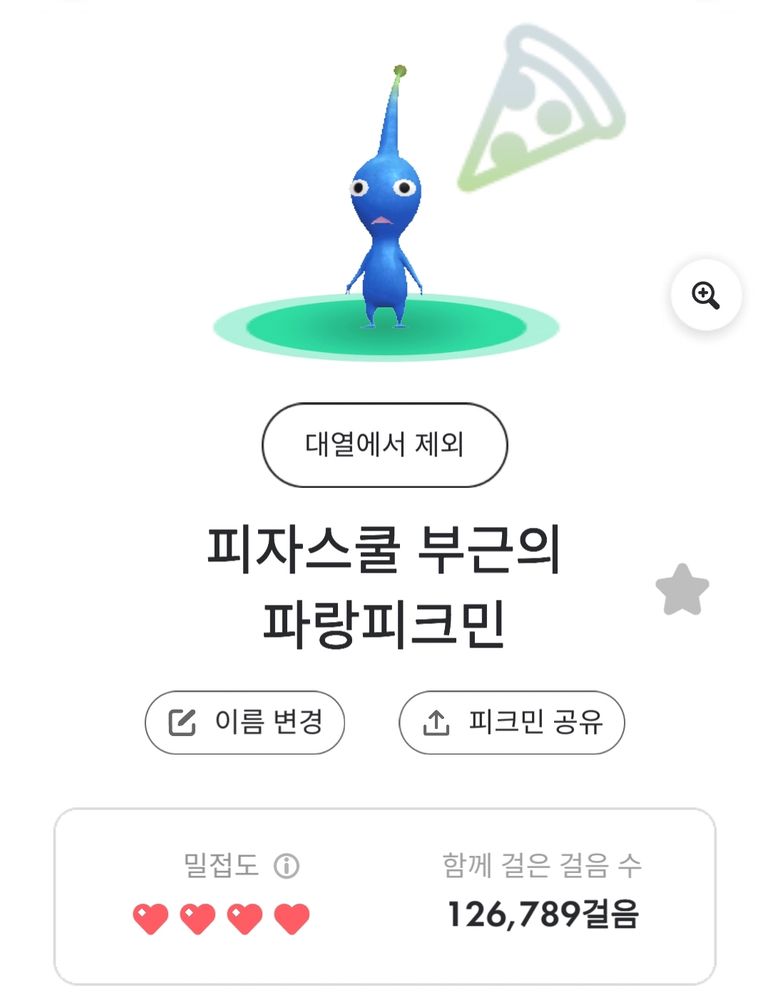Tap the 대열에서 제외 button

[x=385, y=445]
